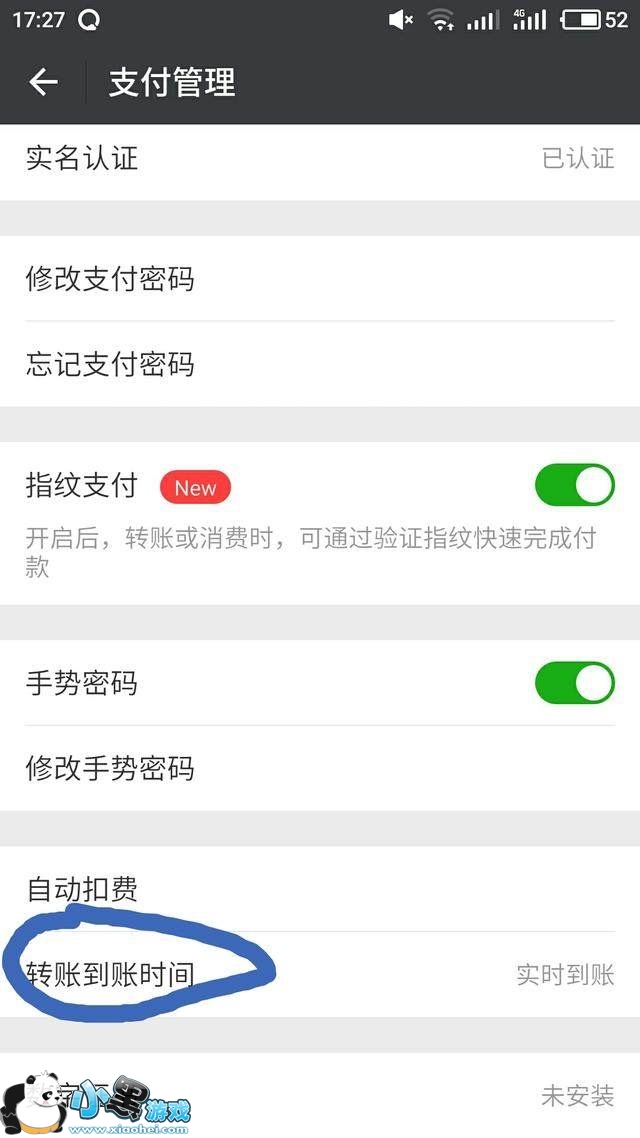
Task: Turn off the 指纹支付 switch
Action: (x=574, y=486)
